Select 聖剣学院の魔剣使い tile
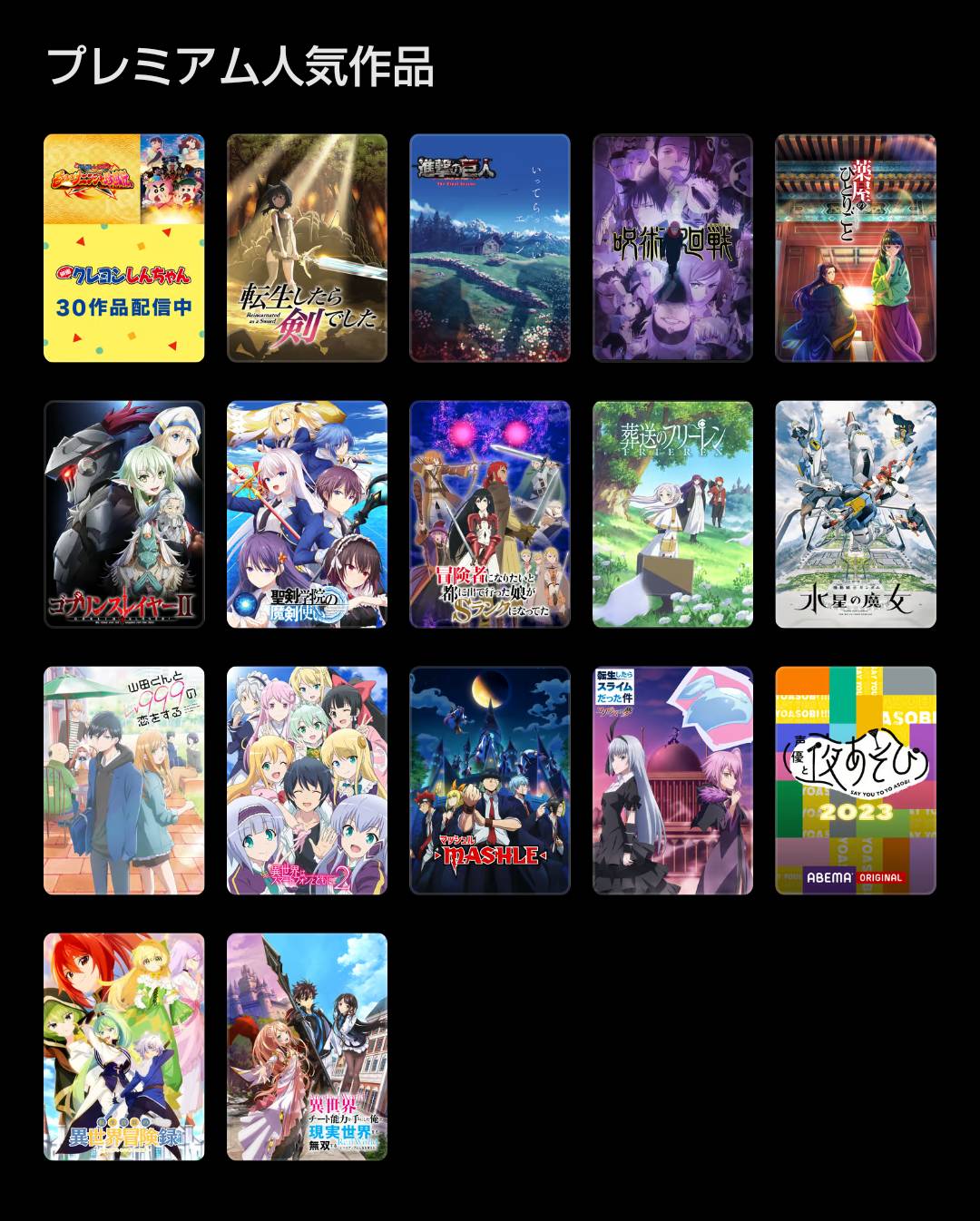Image resolution: width=980 pixels, height=1221 pixels. (307, 514)
